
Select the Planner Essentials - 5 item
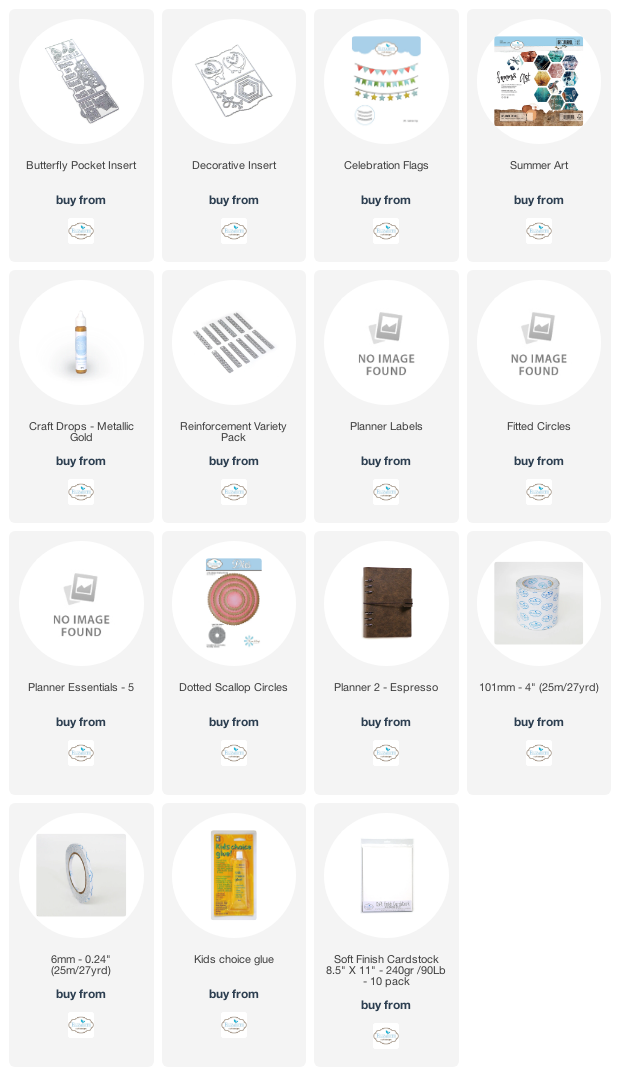[81, 663]
